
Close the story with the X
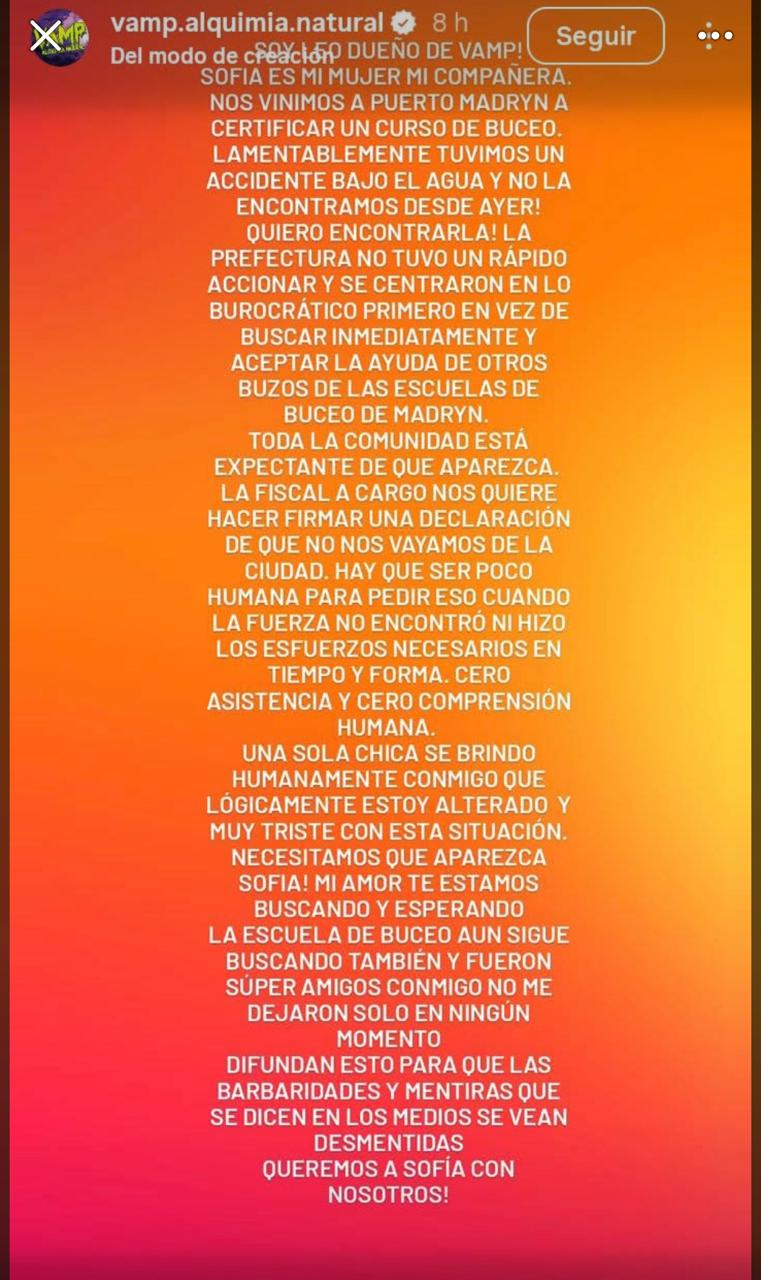(44, 37)
